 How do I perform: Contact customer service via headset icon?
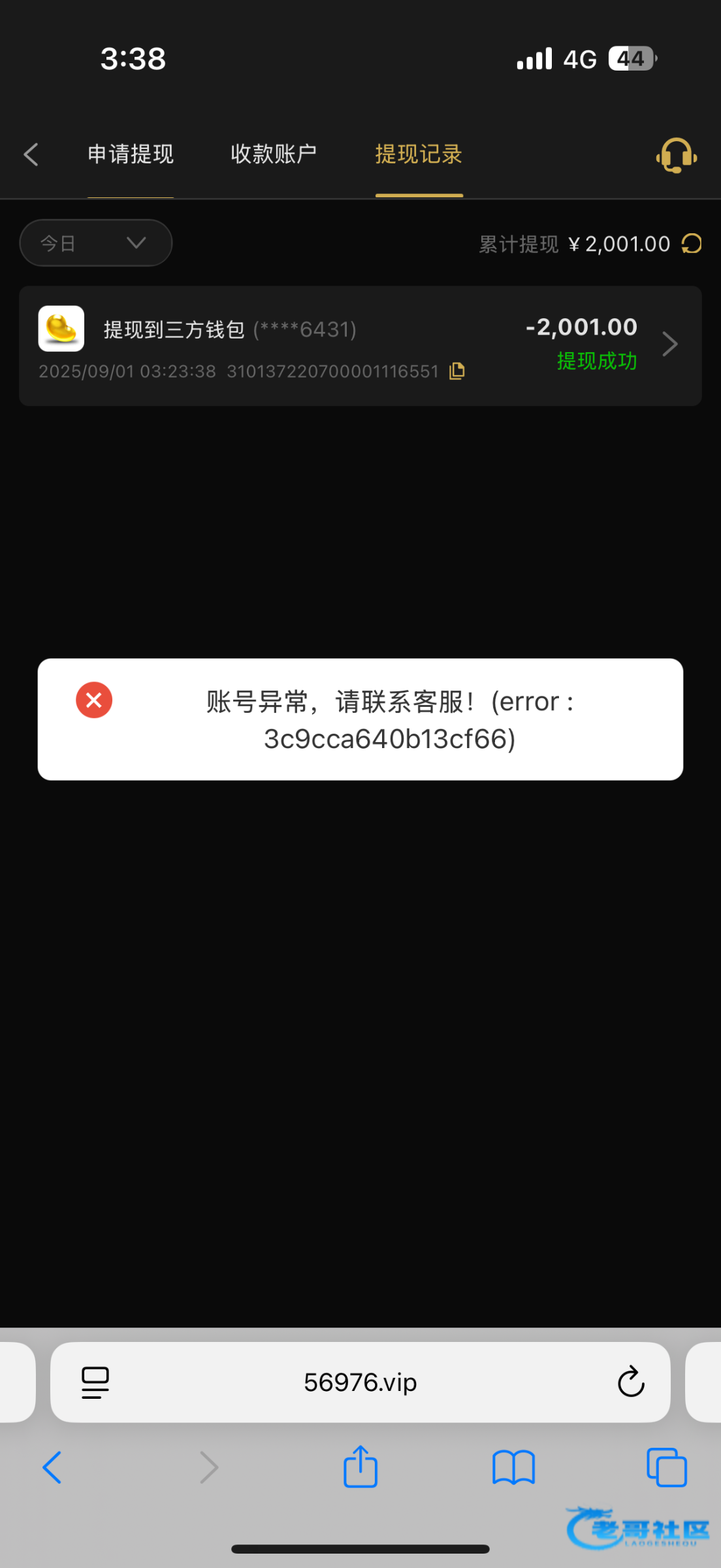[676, 155]
